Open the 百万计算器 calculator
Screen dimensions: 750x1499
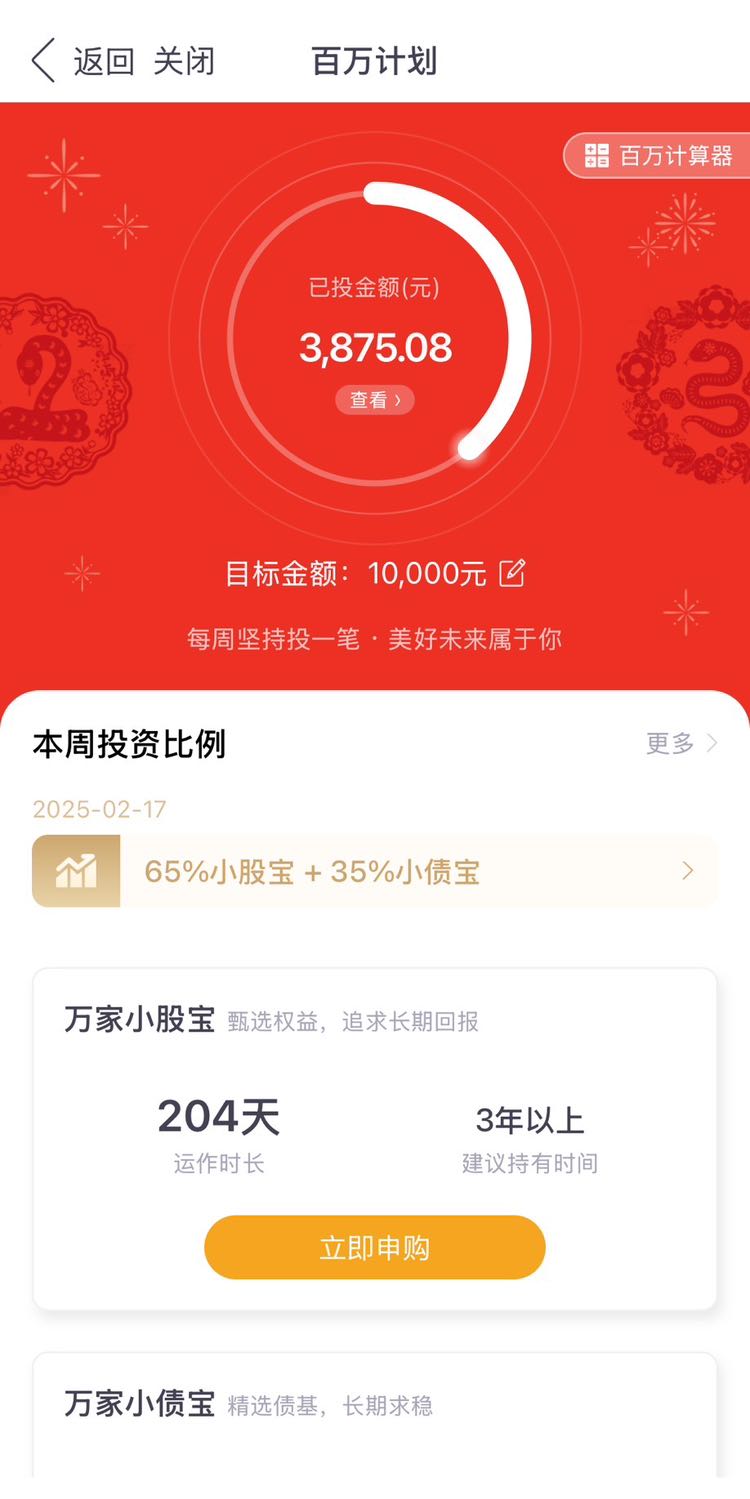pos(659,156)
